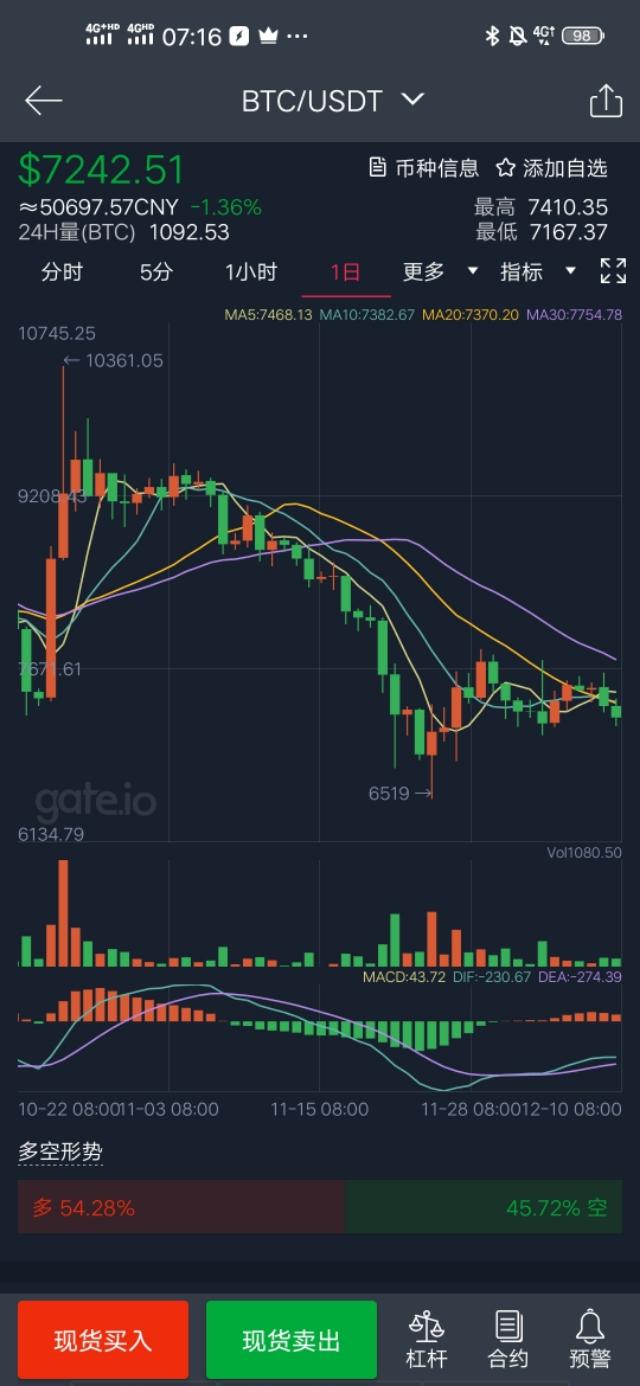640x1386 pixels.
Task: Select the 1小时 interval
Action: [251, 272]
